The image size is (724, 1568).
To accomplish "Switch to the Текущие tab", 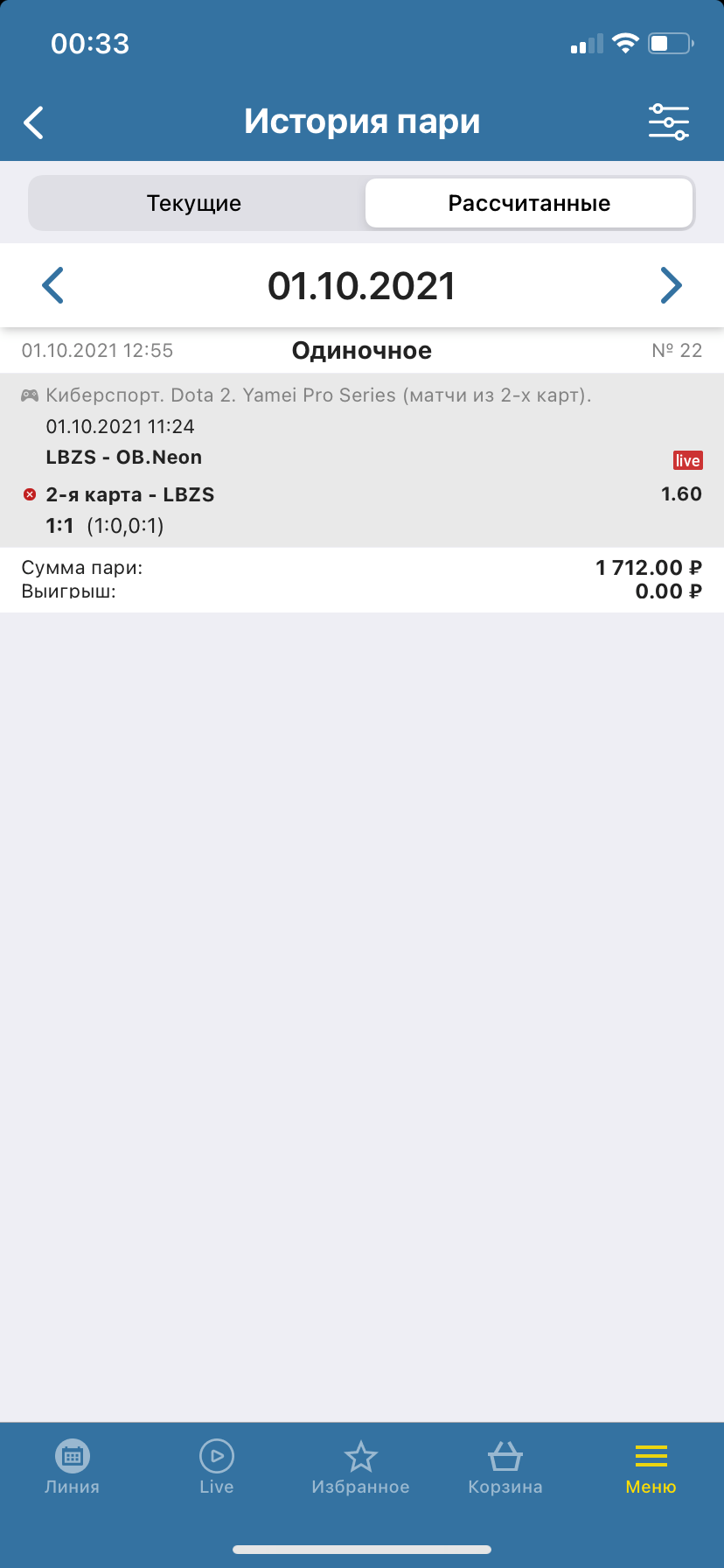I will 194,204.
